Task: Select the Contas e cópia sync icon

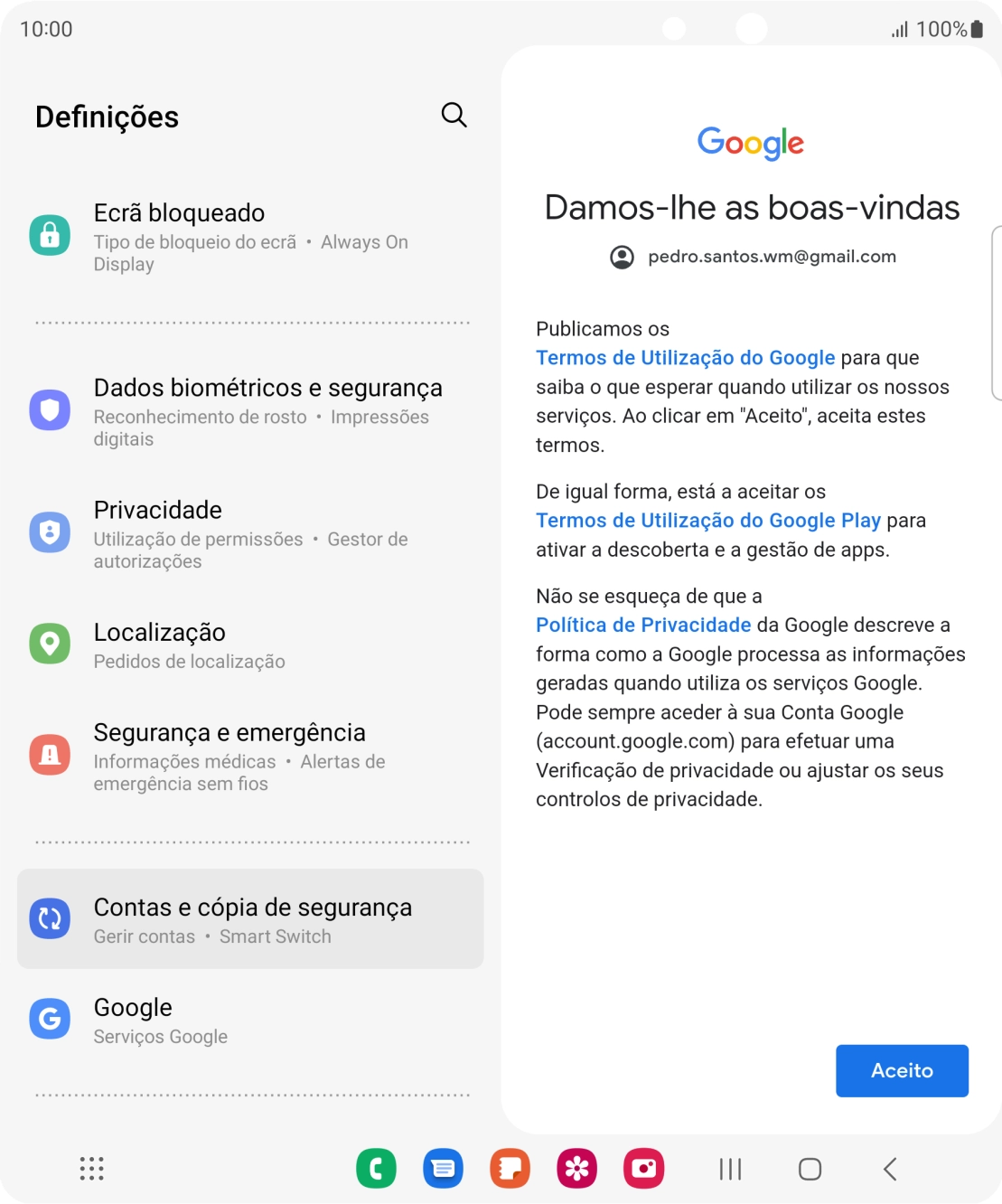Action: 50,918
